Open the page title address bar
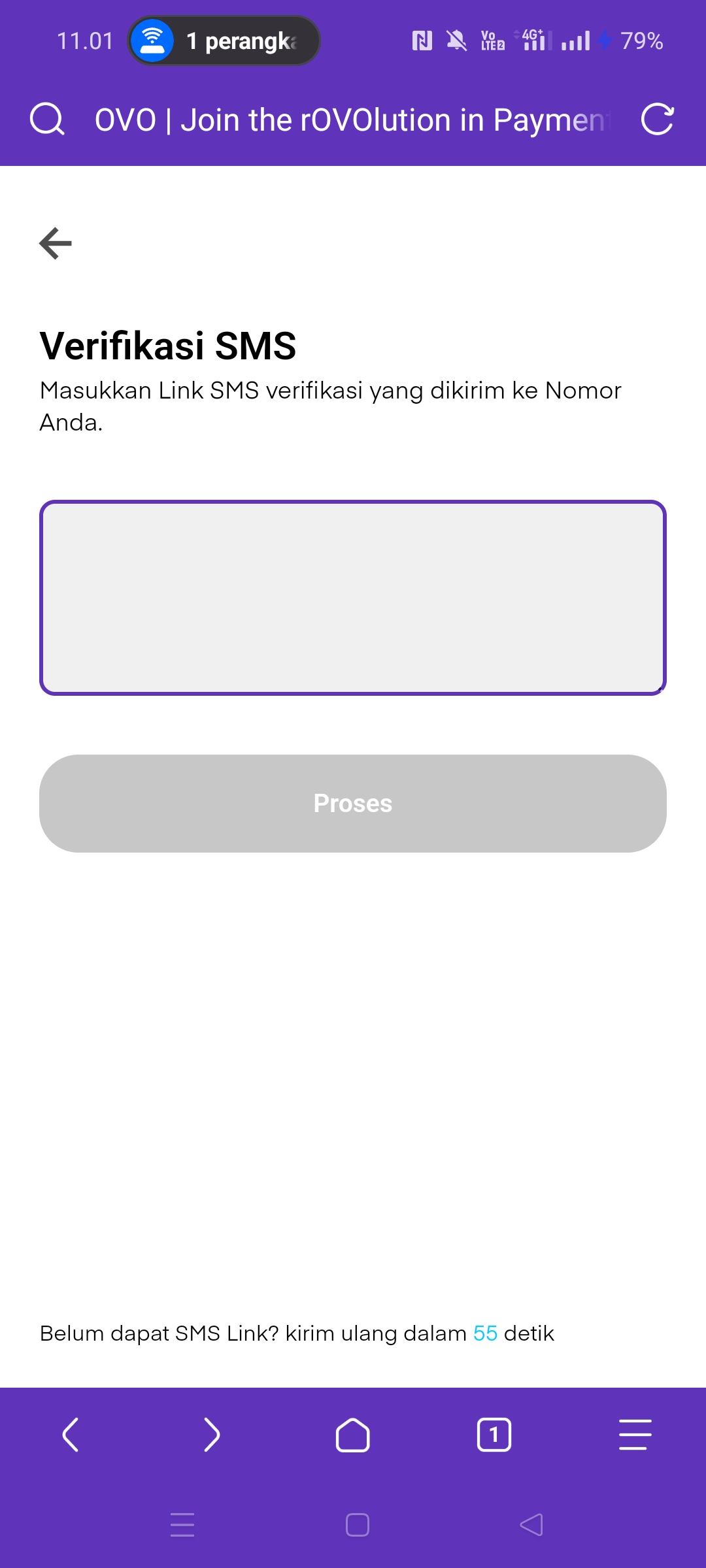706x1568 pixels. tap(353, 120)
